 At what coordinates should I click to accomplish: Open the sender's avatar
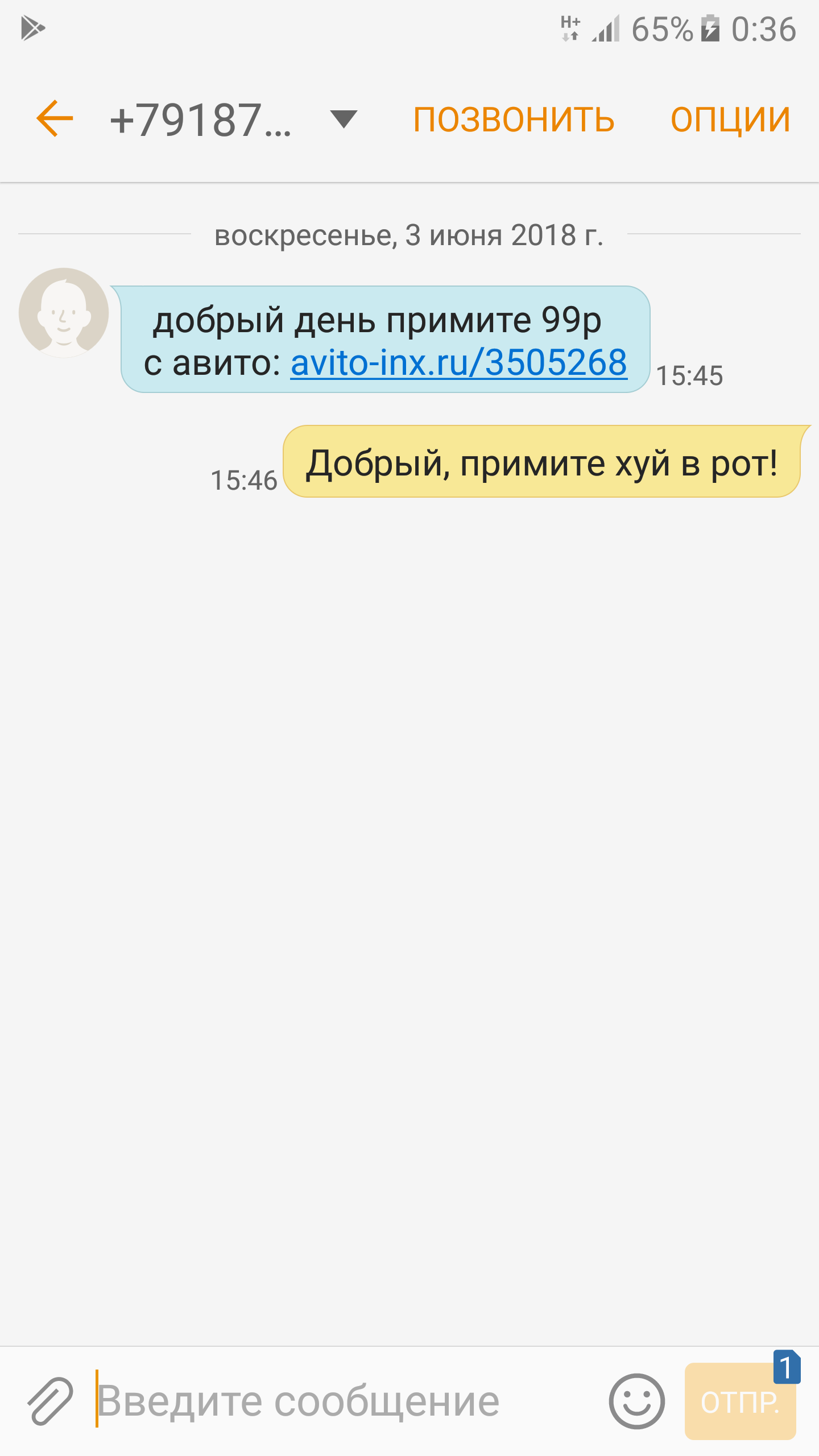(x=64, y=313)
